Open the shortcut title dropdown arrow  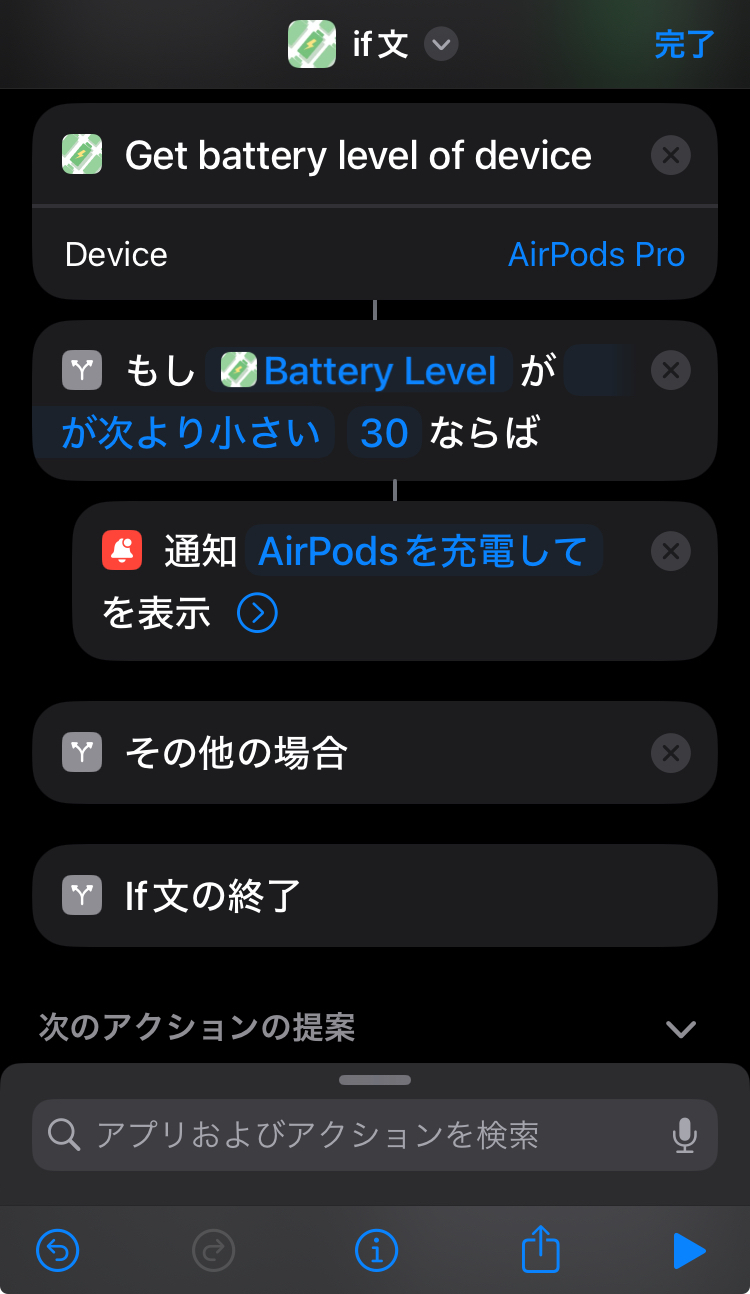[x=441, y=45]
